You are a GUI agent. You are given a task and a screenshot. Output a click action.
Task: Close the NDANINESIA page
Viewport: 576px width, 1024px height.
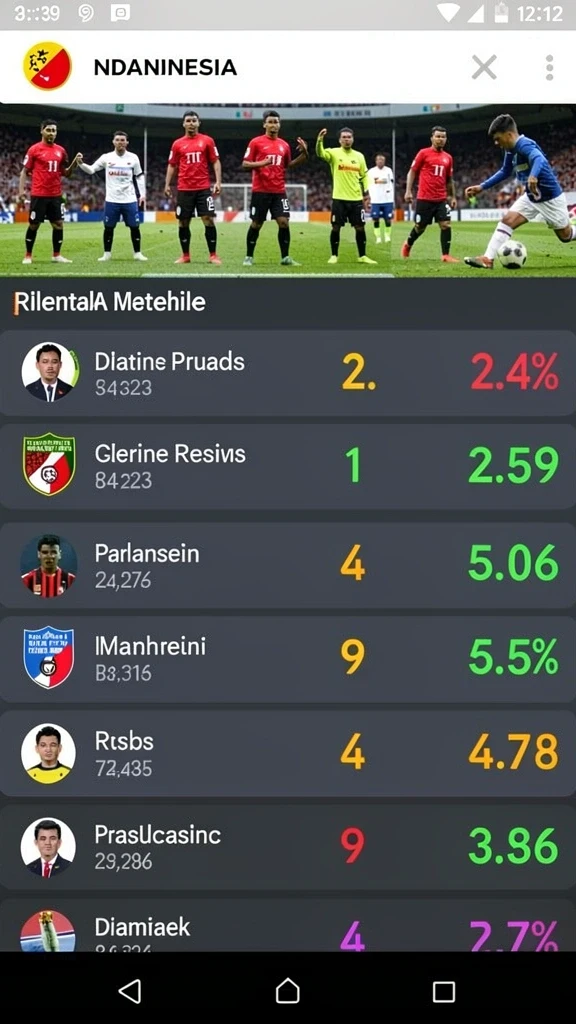coord(484,67)
